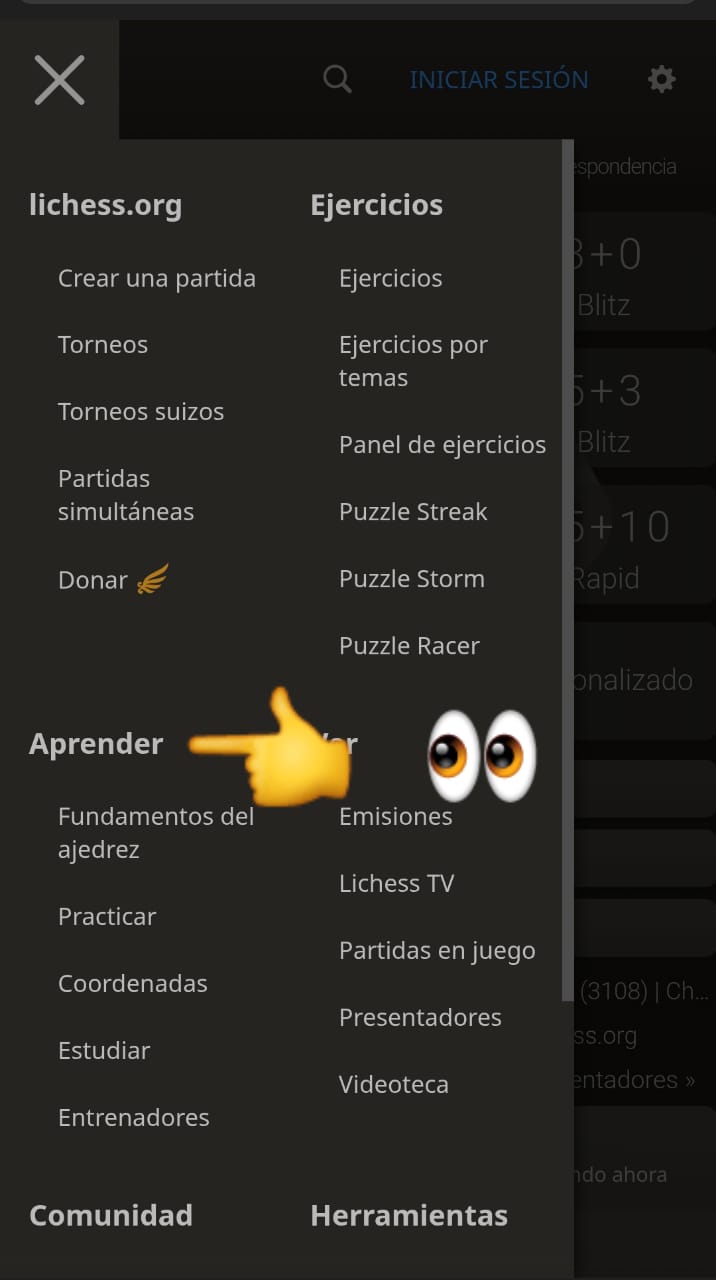Open Partidas simultáneas
Screen dimensions: 716x1280
pos(126,495)
